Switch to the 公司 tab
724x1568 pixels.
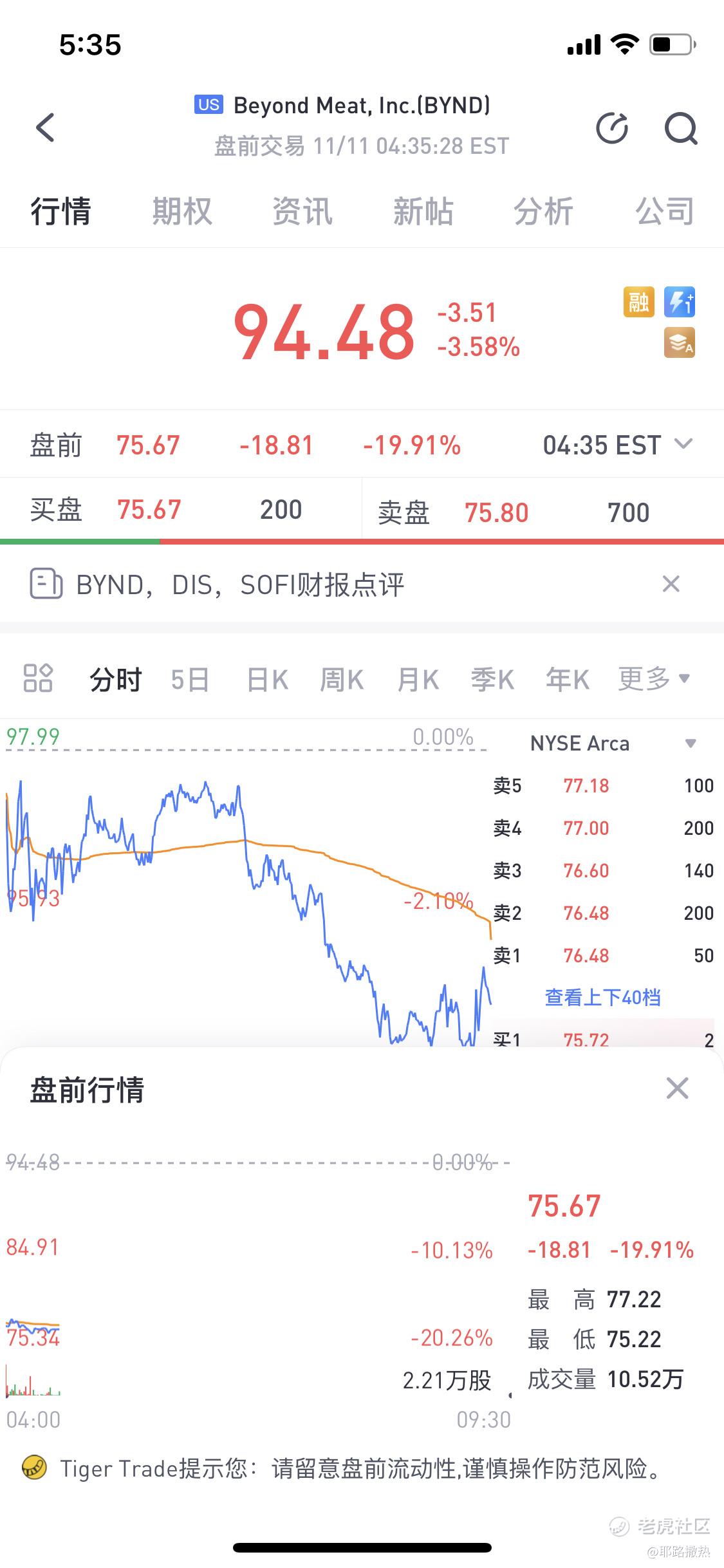[x=665, y=211]
